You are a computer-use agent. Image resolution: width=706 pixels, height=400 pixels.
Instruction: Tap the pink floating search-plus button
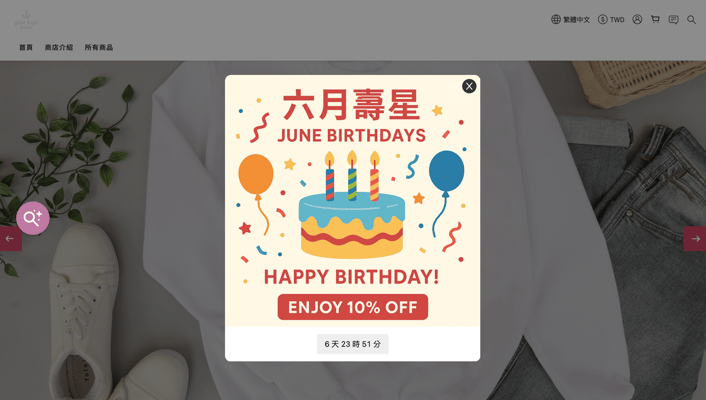(x=33, y=218)
